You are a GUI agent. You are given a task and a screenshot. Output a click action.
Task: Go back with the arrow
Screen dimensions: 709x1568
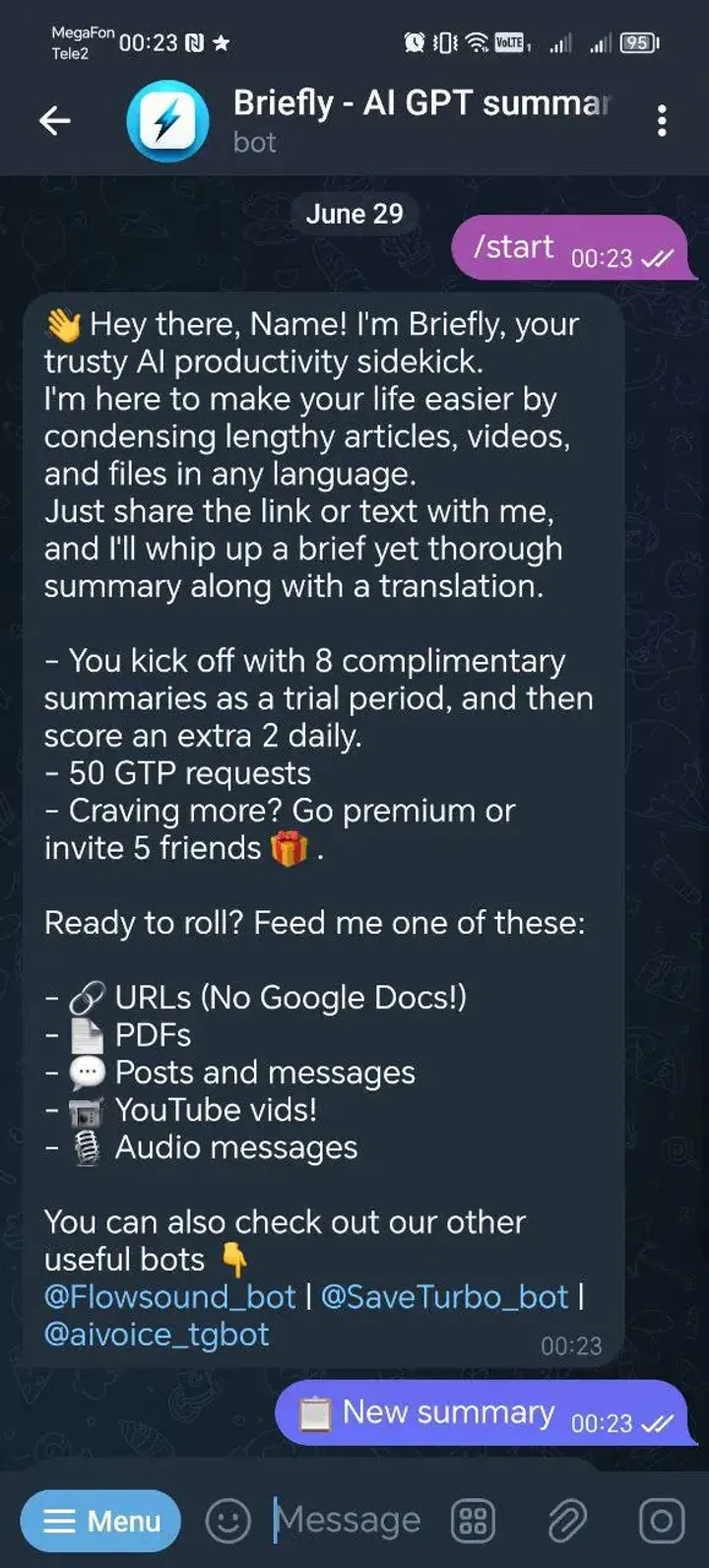56,119
